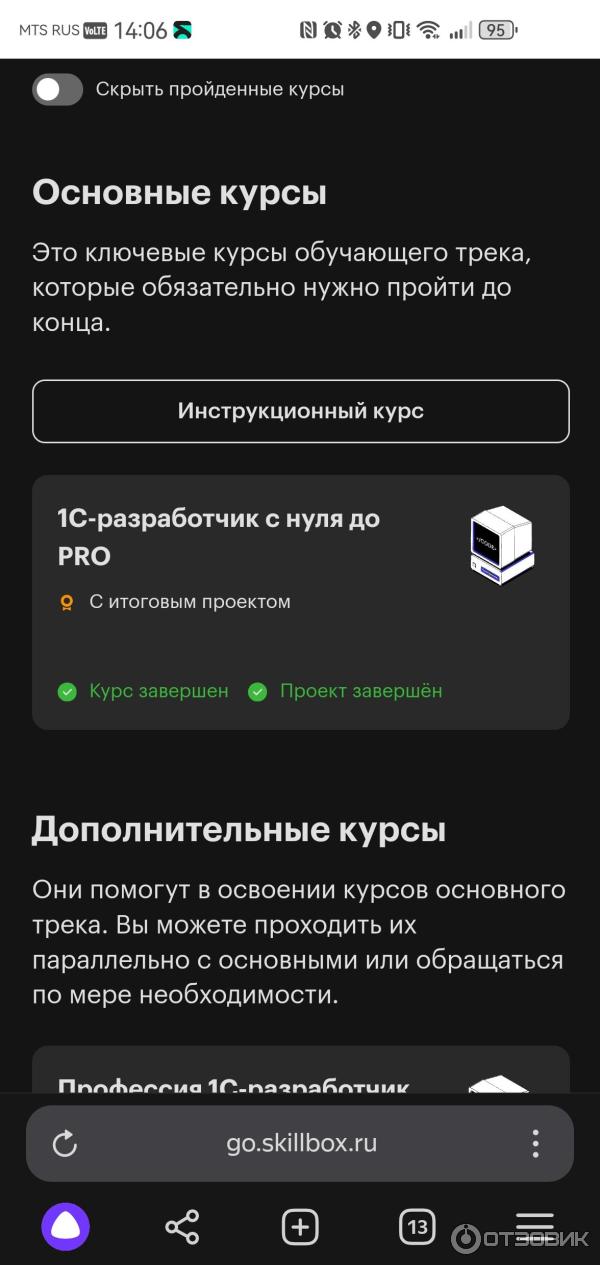View the 13 open tabs
600x1265 pixels.
click(x=417, y=1226)
